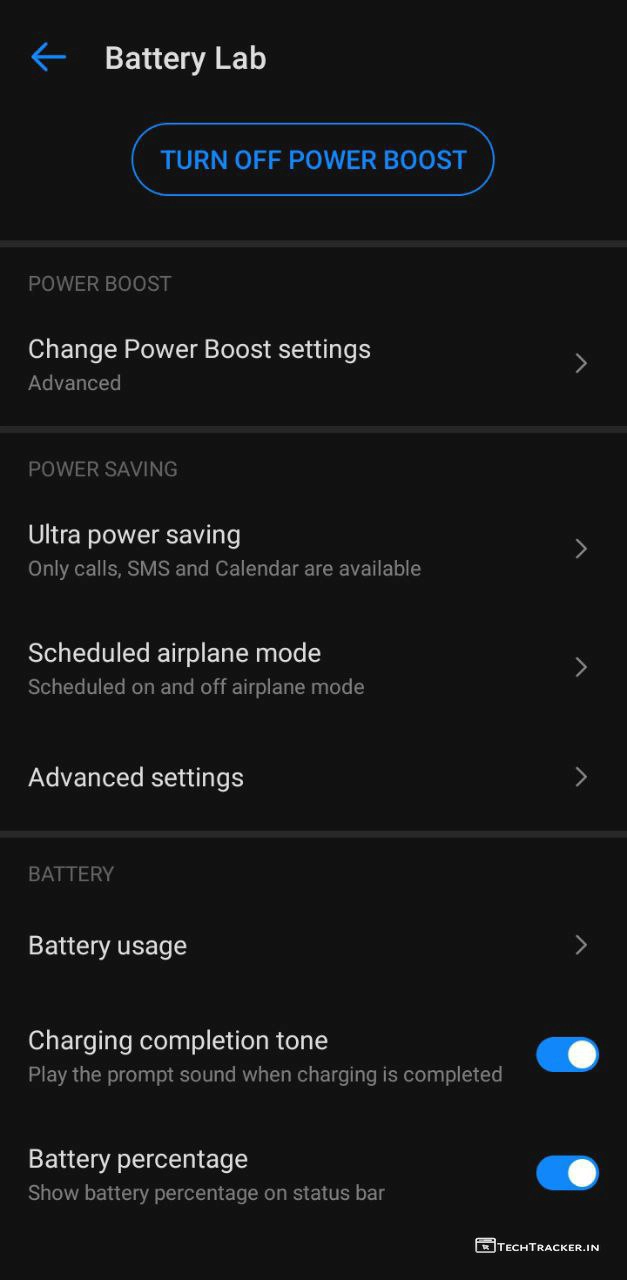The image size is (627, 1280).
Task: Open Change Power Boost settings
Action: [x=312, y=364]
